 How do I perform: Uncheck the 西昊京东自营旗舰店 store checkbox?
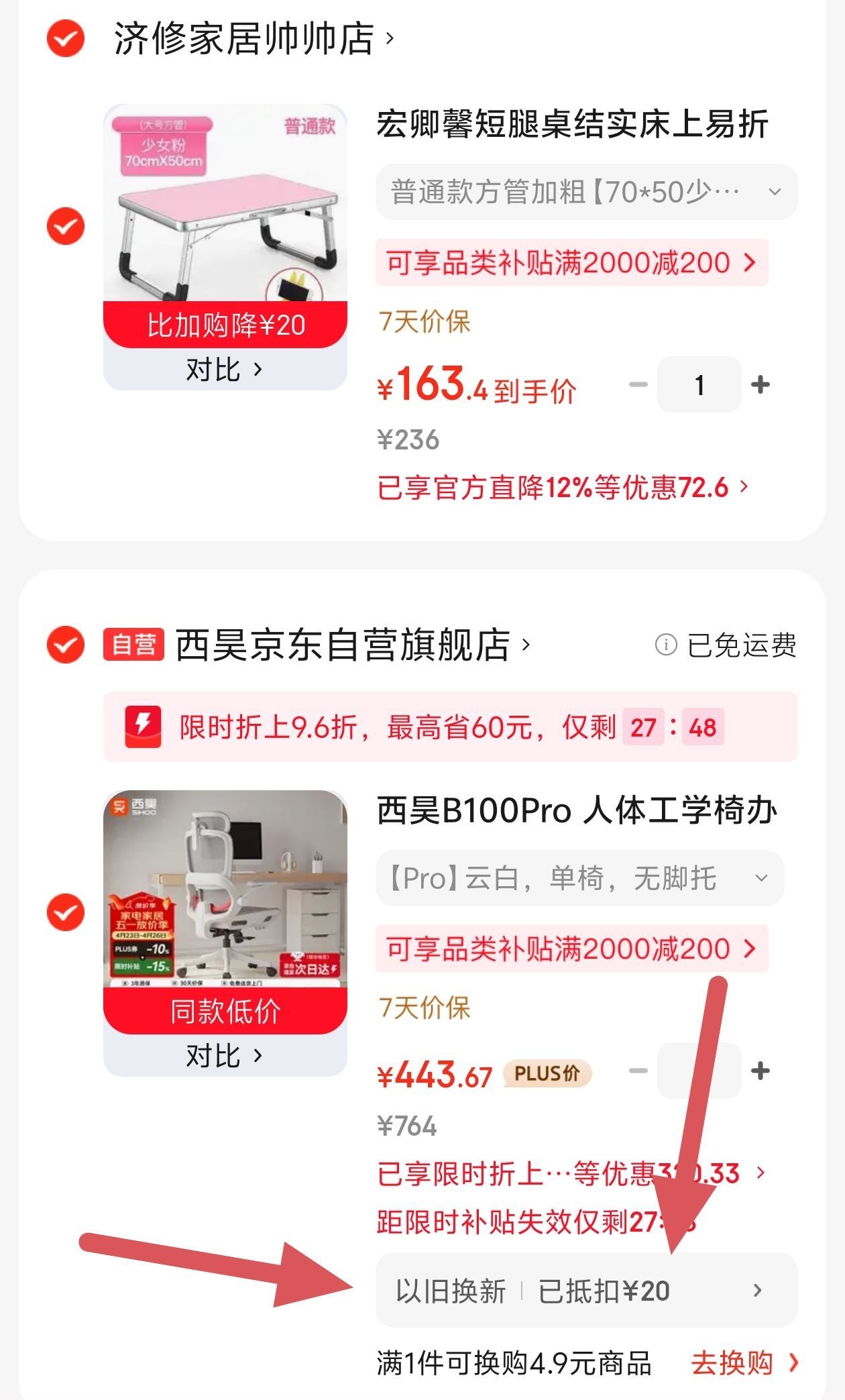[x=65, y=645]
